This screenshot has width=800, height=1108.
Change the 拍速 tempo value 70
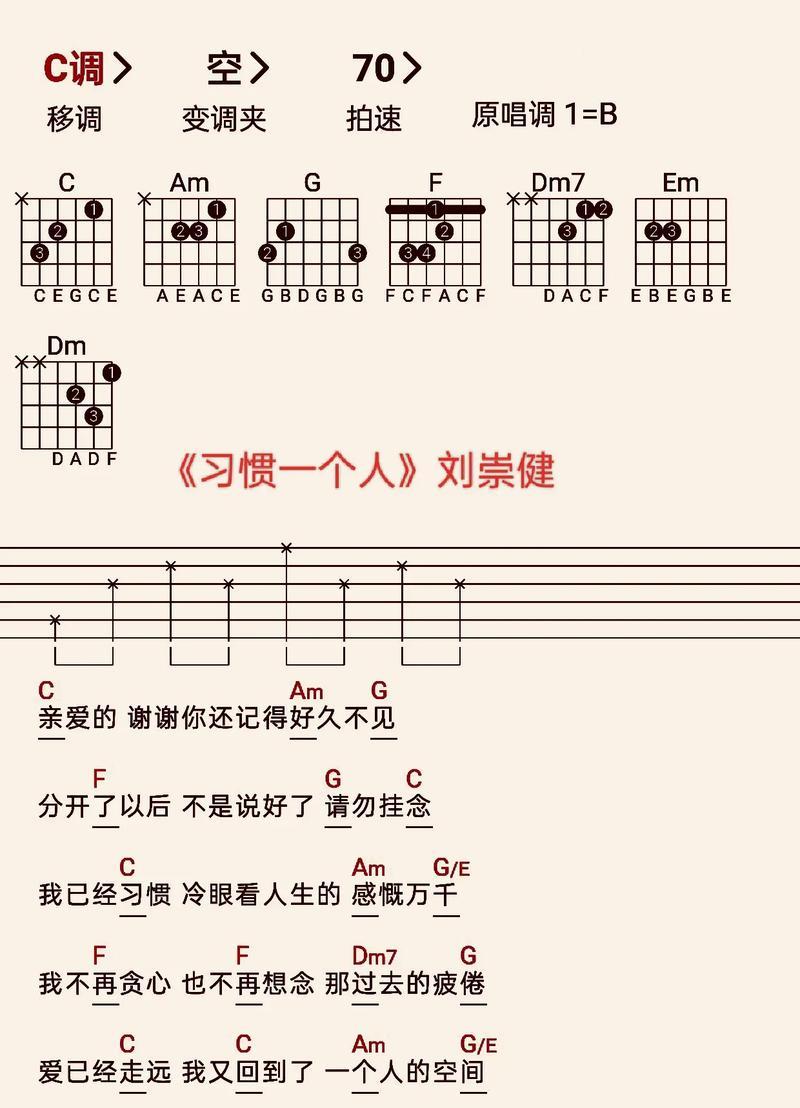386,69
